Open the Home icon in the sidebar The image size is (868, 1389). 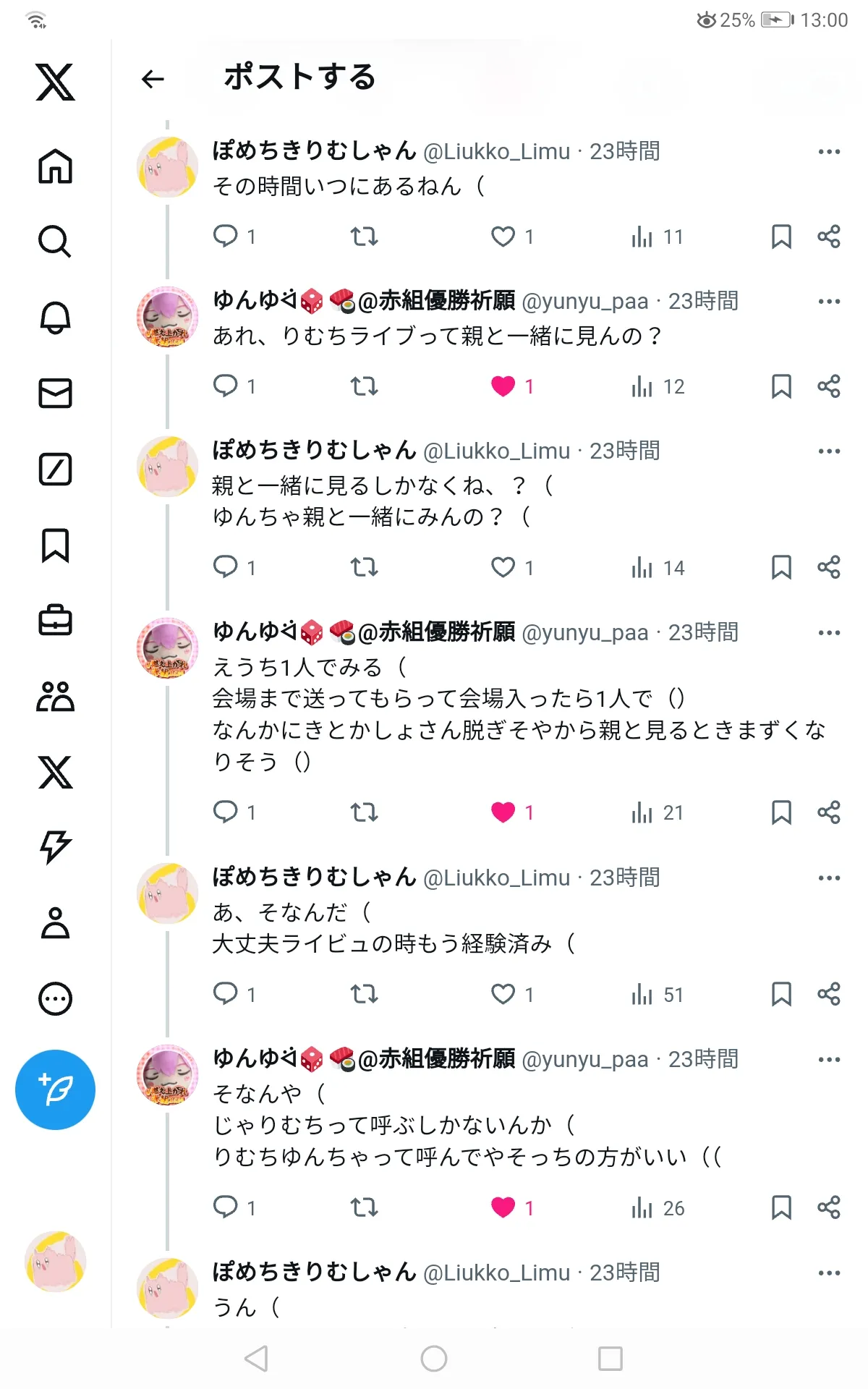tap(56, 166)
